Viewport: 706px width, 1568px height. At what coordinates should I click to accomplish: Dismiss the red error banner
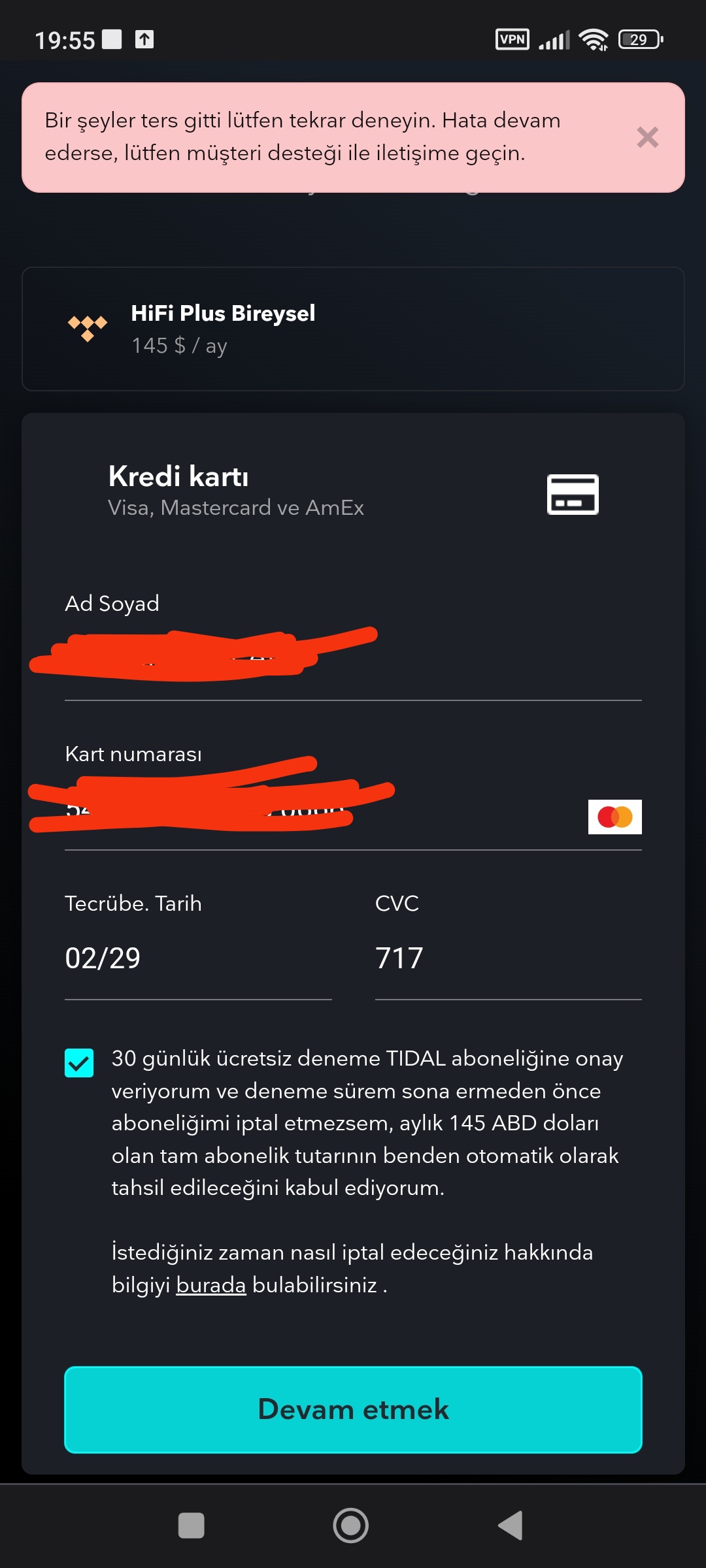pos(647,137)
